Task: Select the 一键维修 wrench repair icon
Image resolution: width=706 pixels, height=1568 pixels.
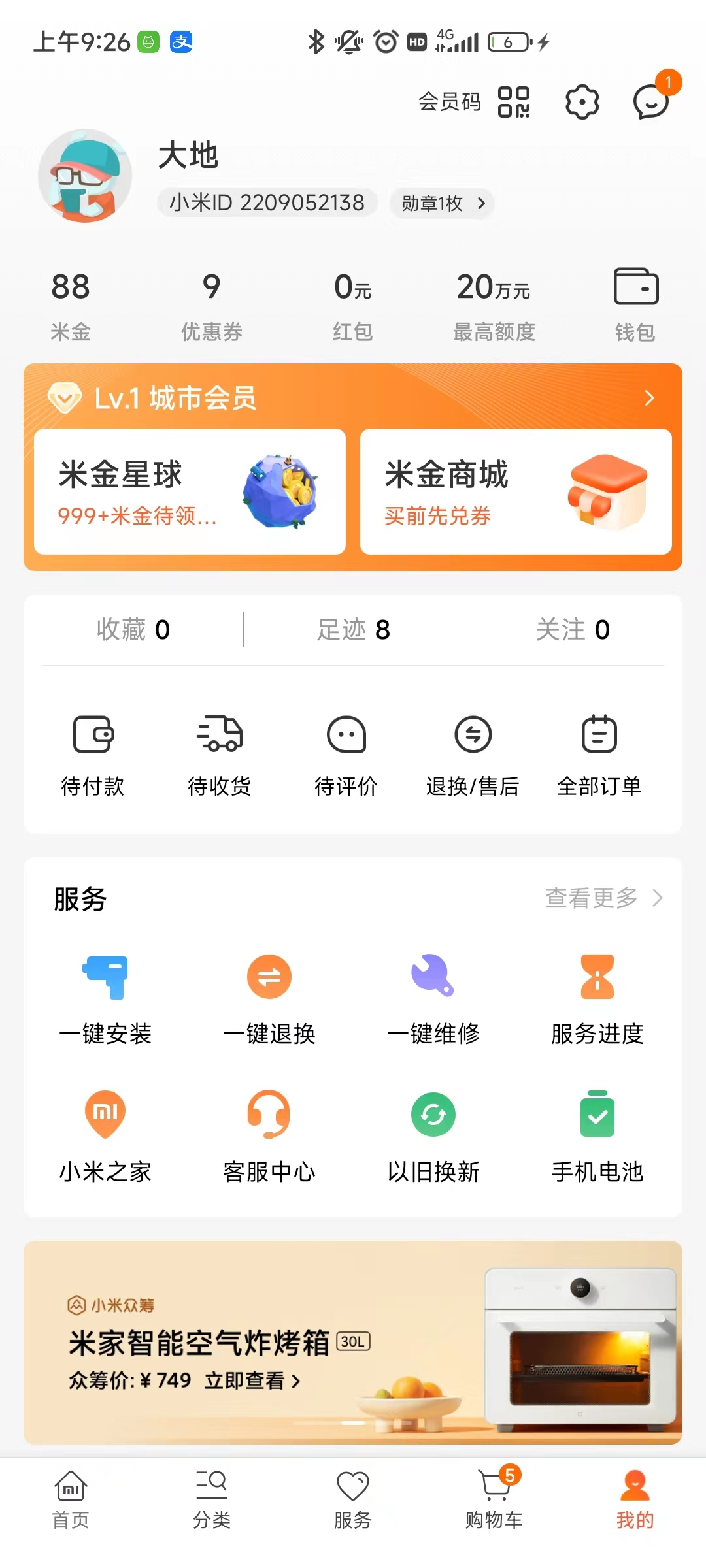Action: coord(433,977)
